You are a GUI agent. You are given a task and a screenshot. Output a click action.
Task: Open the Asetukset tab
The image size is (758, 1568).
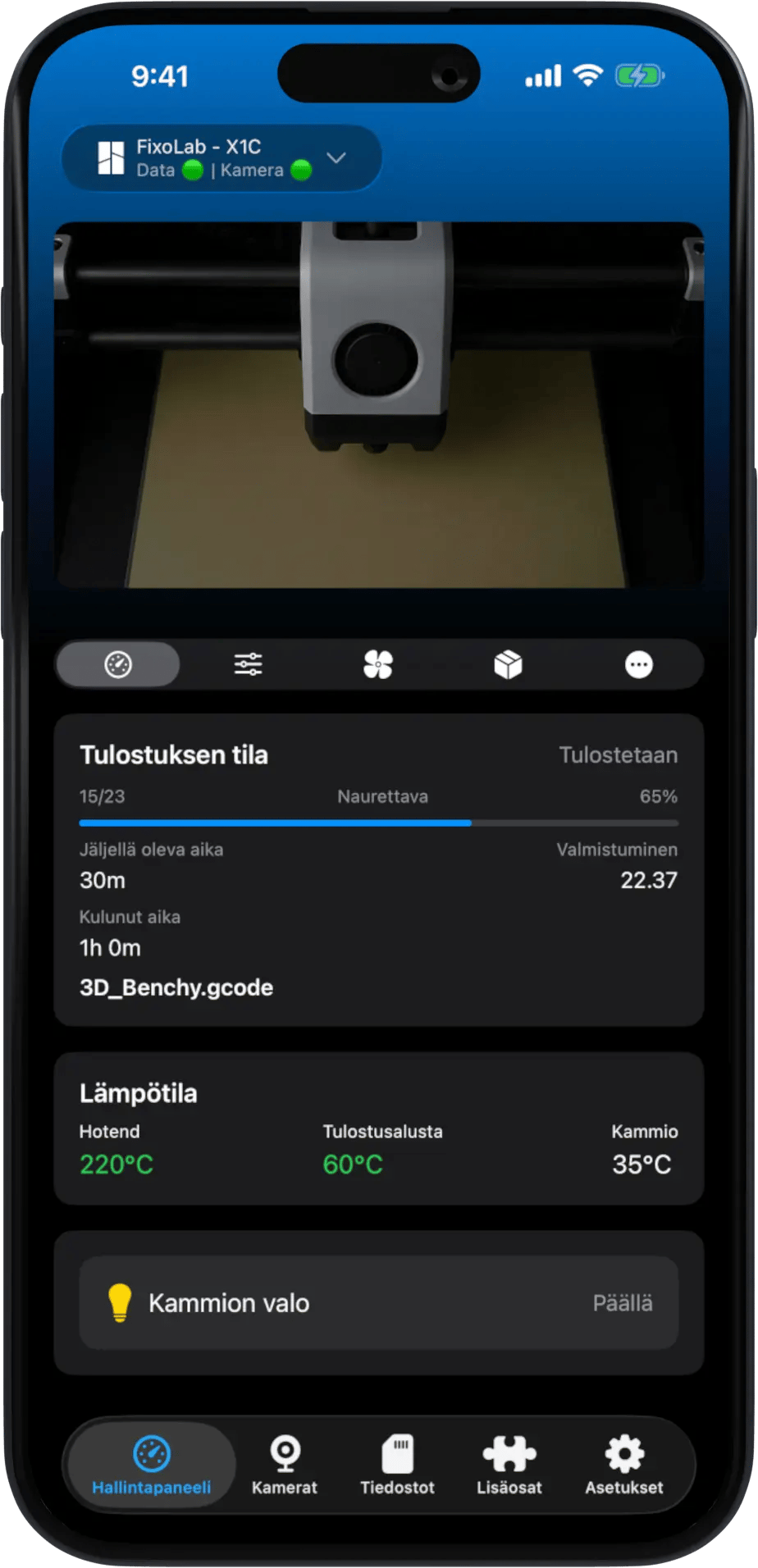(624, 1465)
